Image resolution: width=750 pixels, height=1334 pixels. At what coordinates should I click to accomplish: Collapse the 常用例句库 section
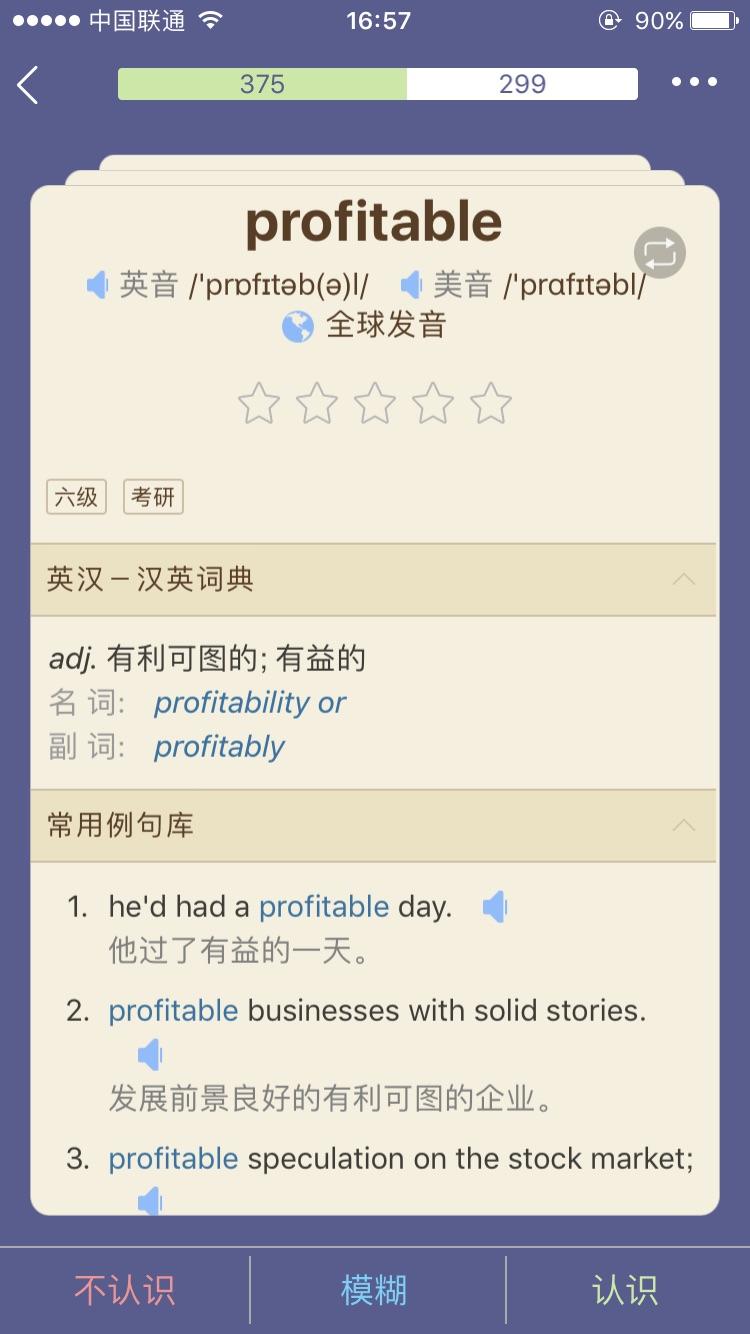[x=684, y=824]
